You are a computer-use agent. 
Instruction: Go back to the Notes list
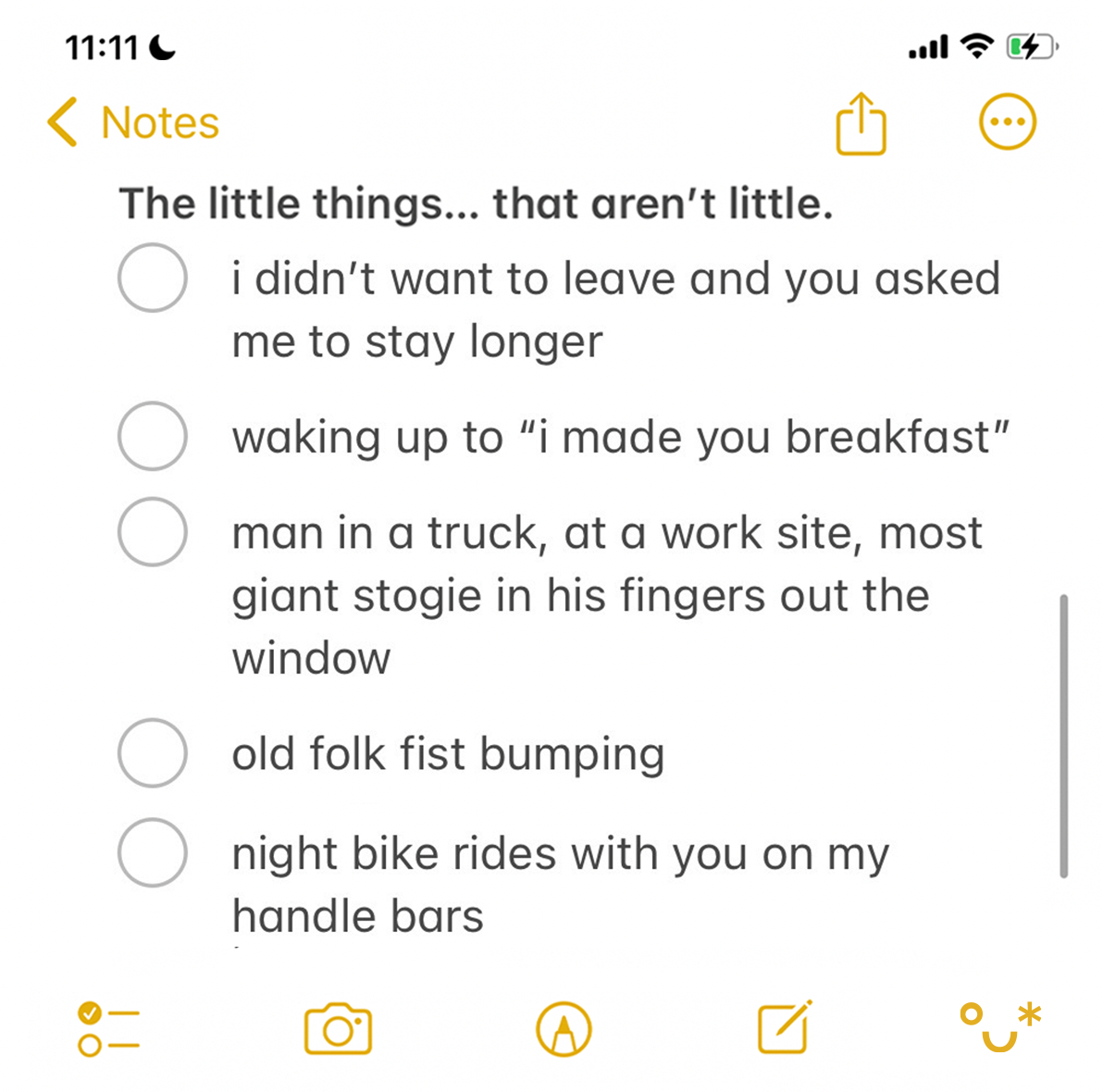pyautogui.click(x=134, y=123)
